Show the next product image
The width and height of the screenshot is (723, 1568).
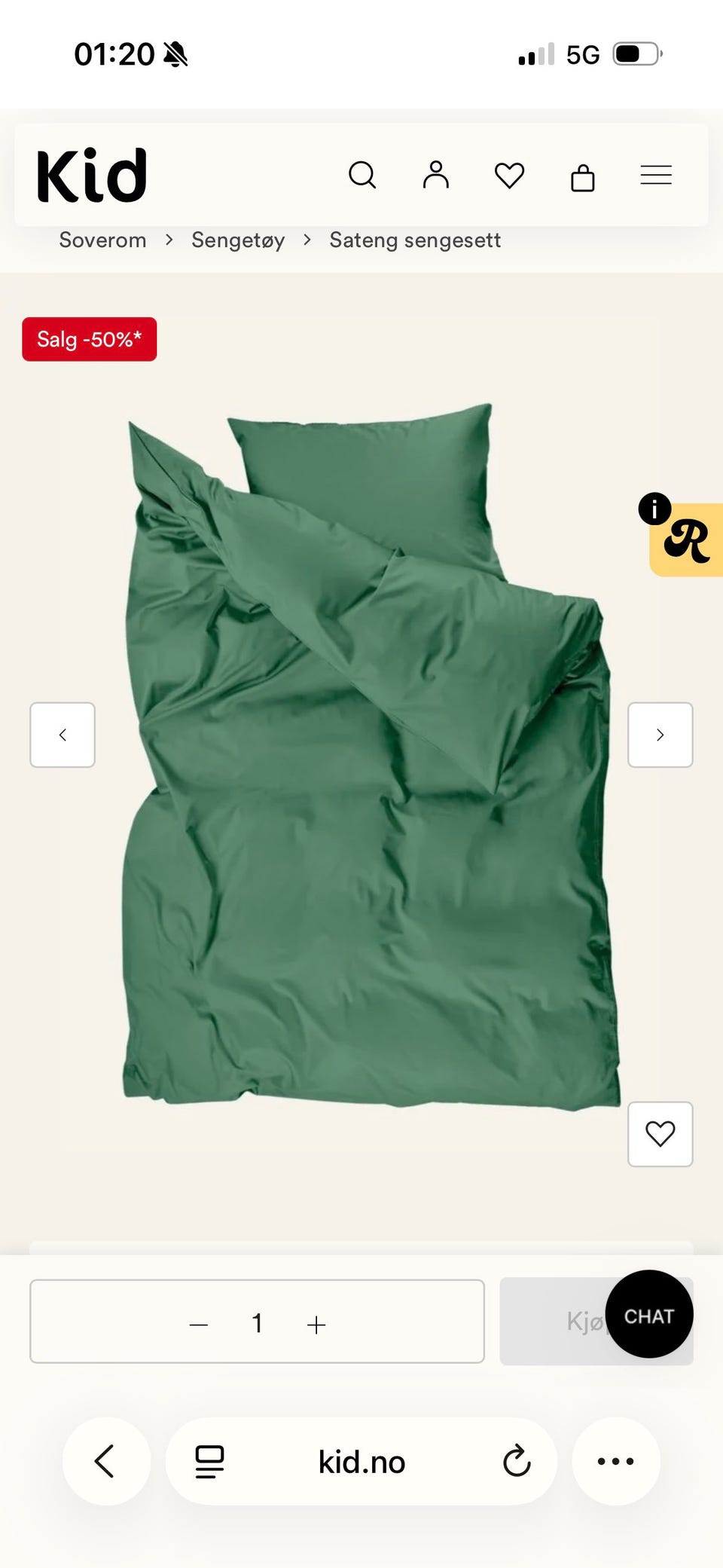pos(660,735)
